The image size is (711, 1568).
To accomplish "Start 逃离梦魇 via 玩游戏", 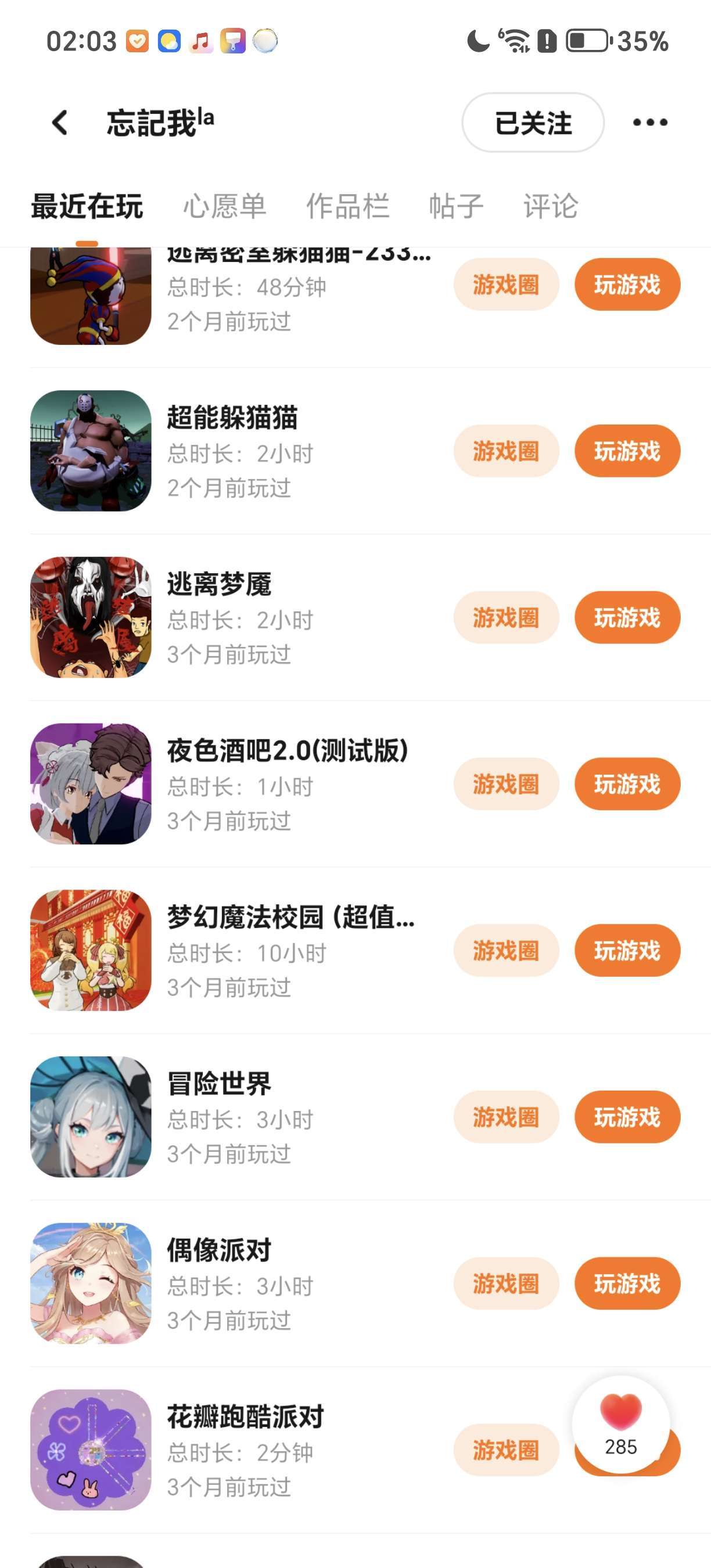I will tap(627, 617).
